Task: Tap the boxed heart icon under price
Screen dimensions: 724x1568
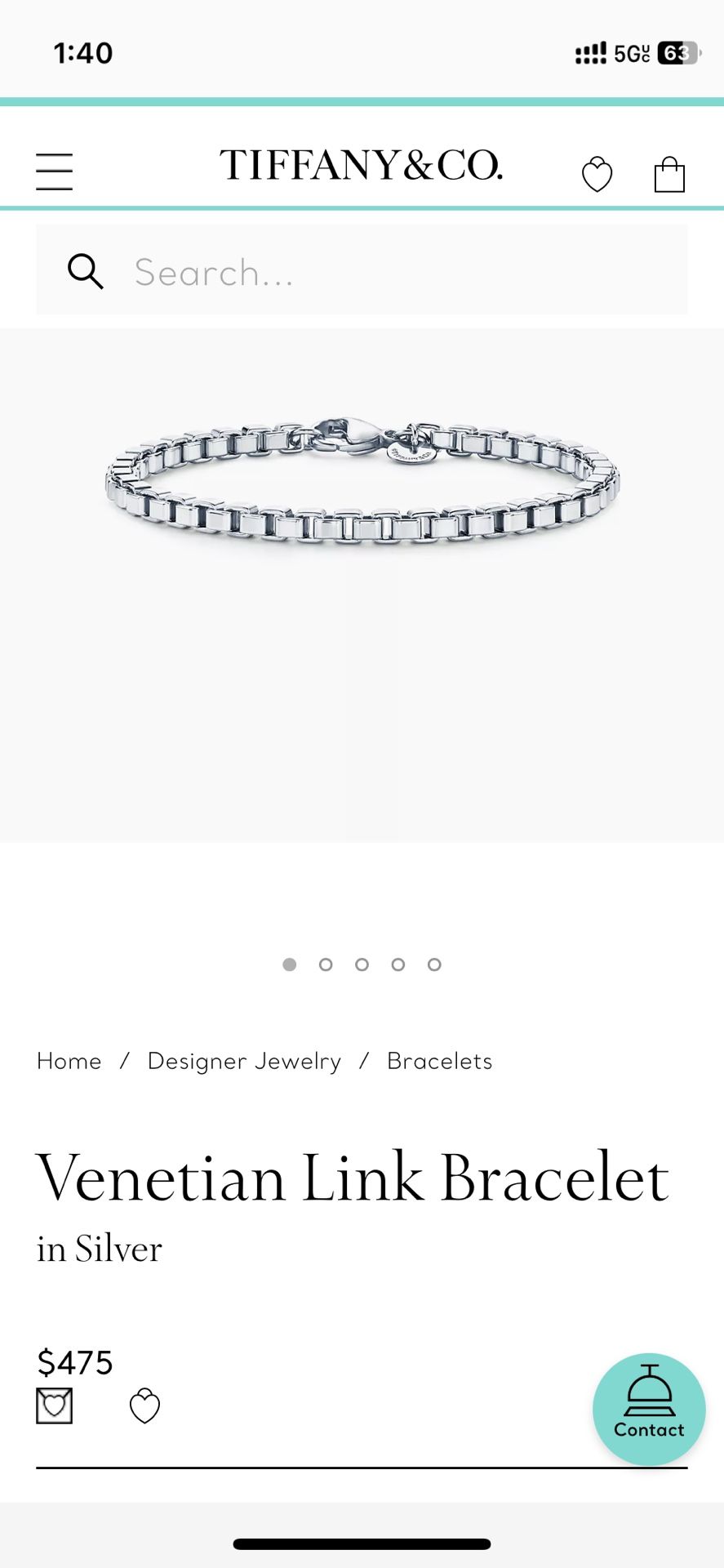Action: click(55, 1405)
